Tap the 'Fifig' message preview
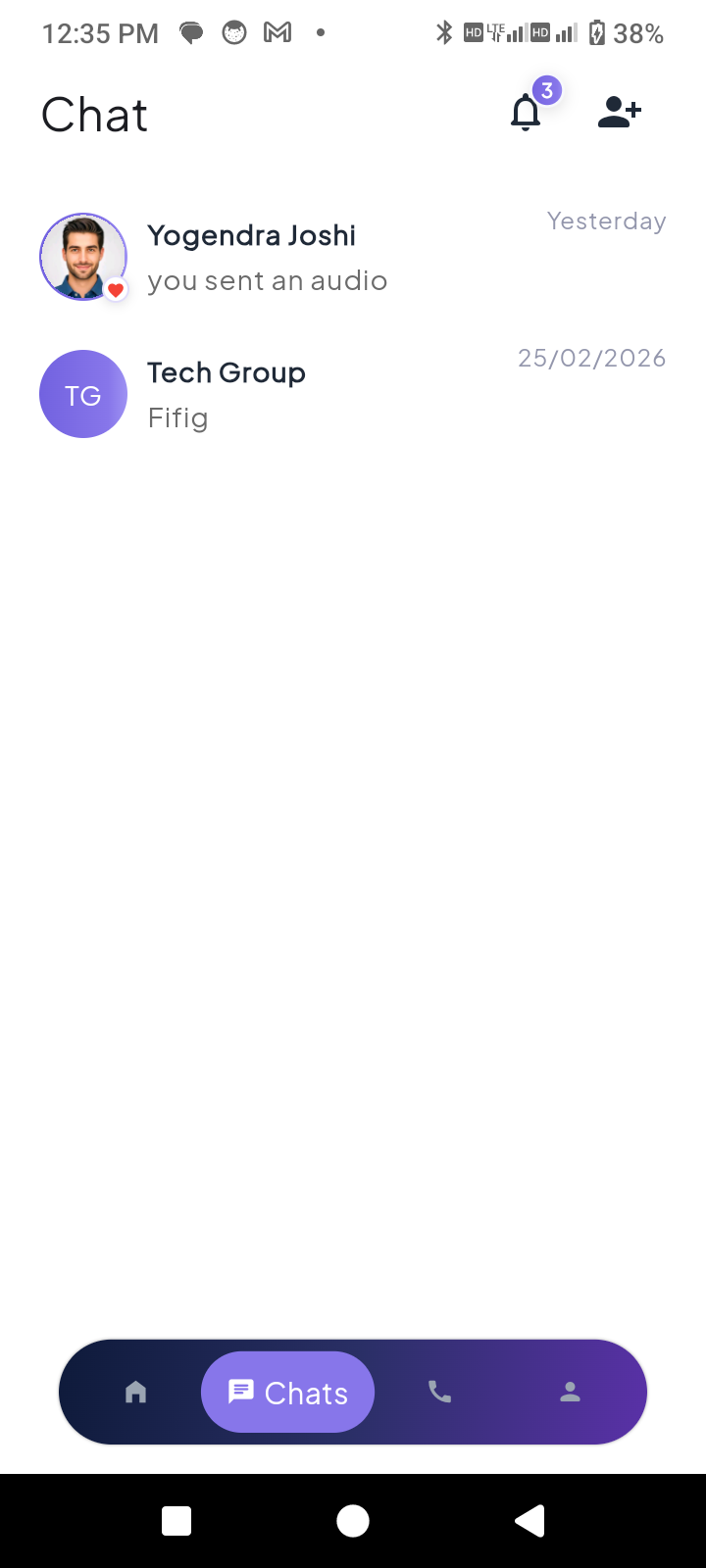The width and height of the screenshot is (706, 1568). (177, 416)
